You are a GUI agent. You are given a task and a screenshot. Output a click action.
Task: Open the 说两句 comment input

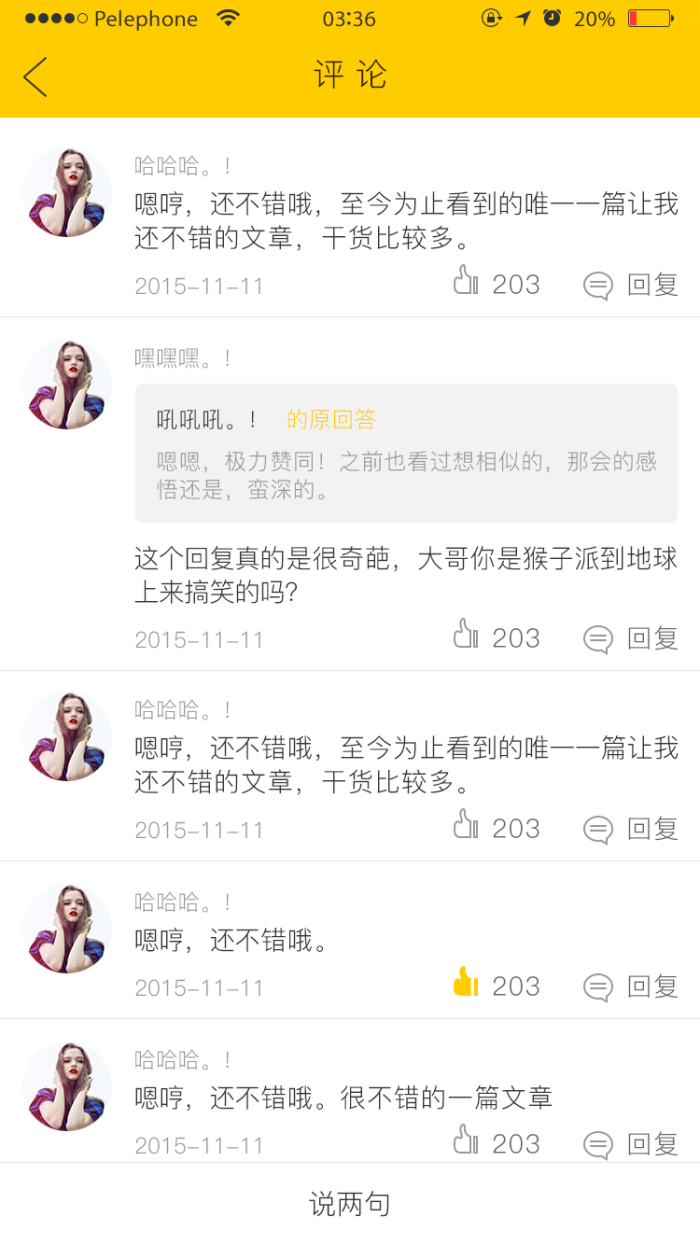(349, 1204)
